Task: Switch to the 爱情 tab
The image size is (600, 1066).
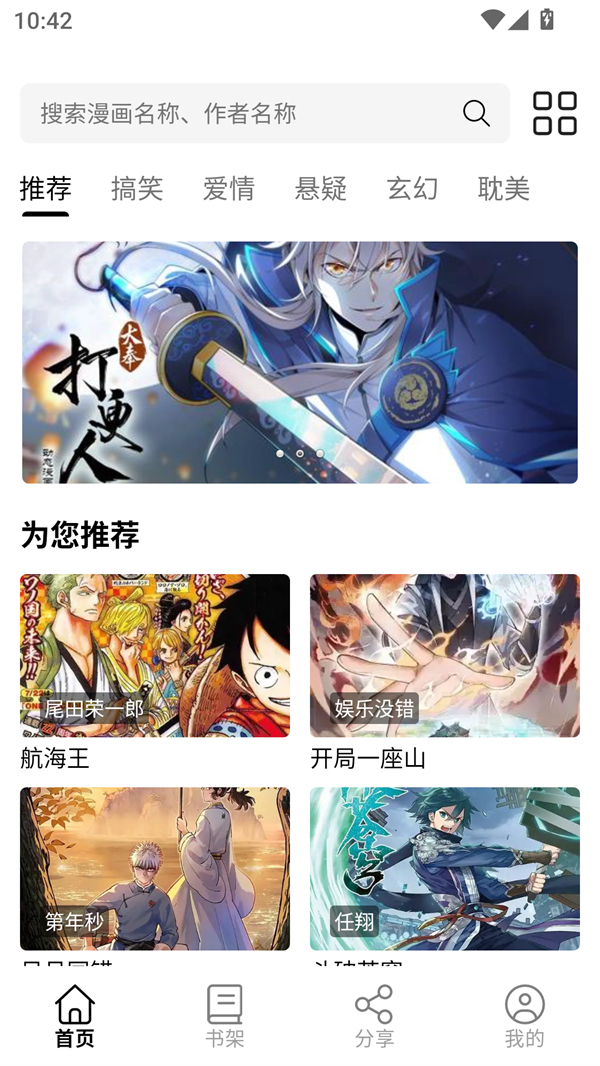Action: pos(229,188)
